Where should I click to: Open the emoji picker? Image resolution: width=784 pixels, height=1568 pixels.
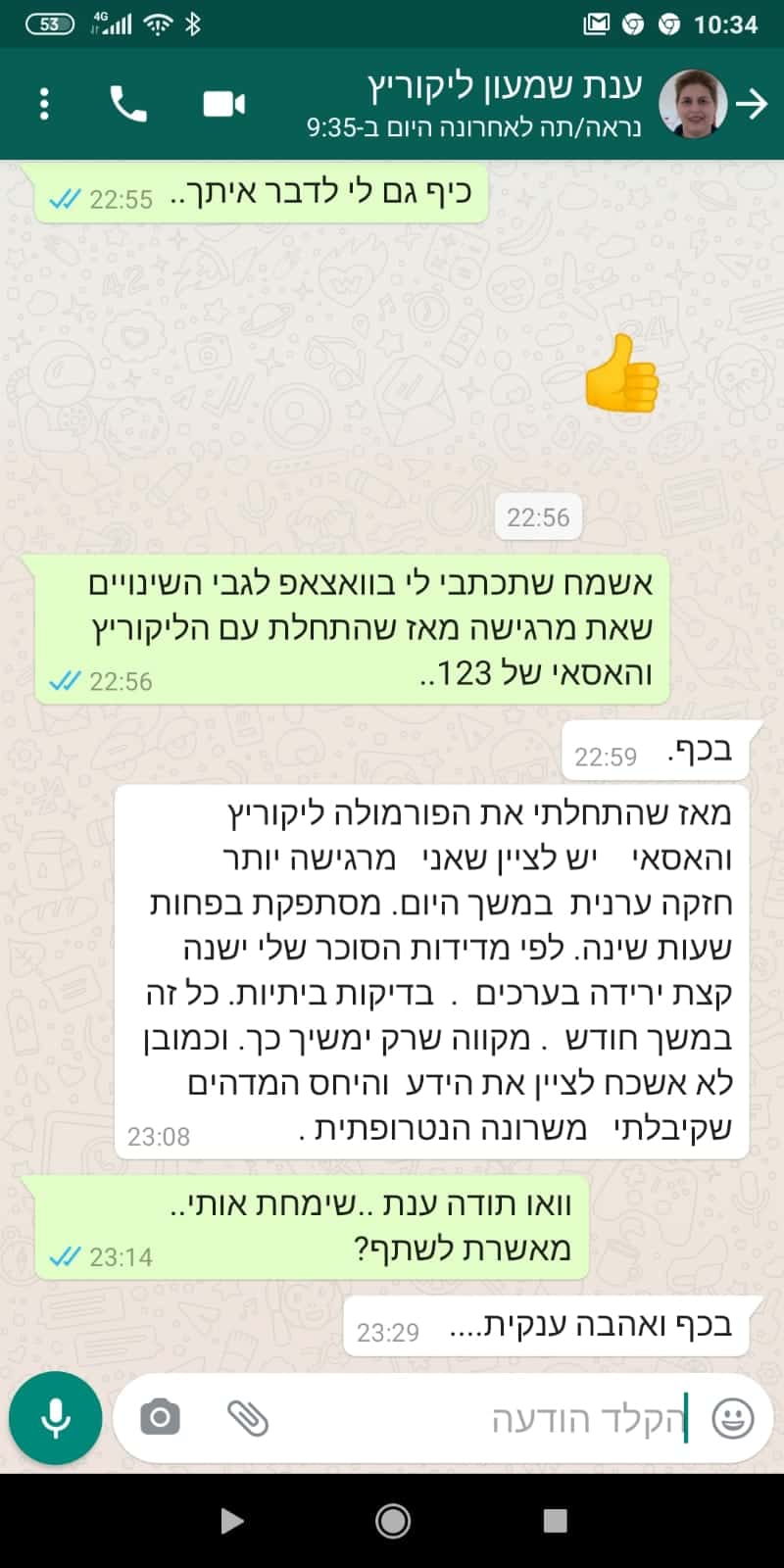pos(732,1418)
